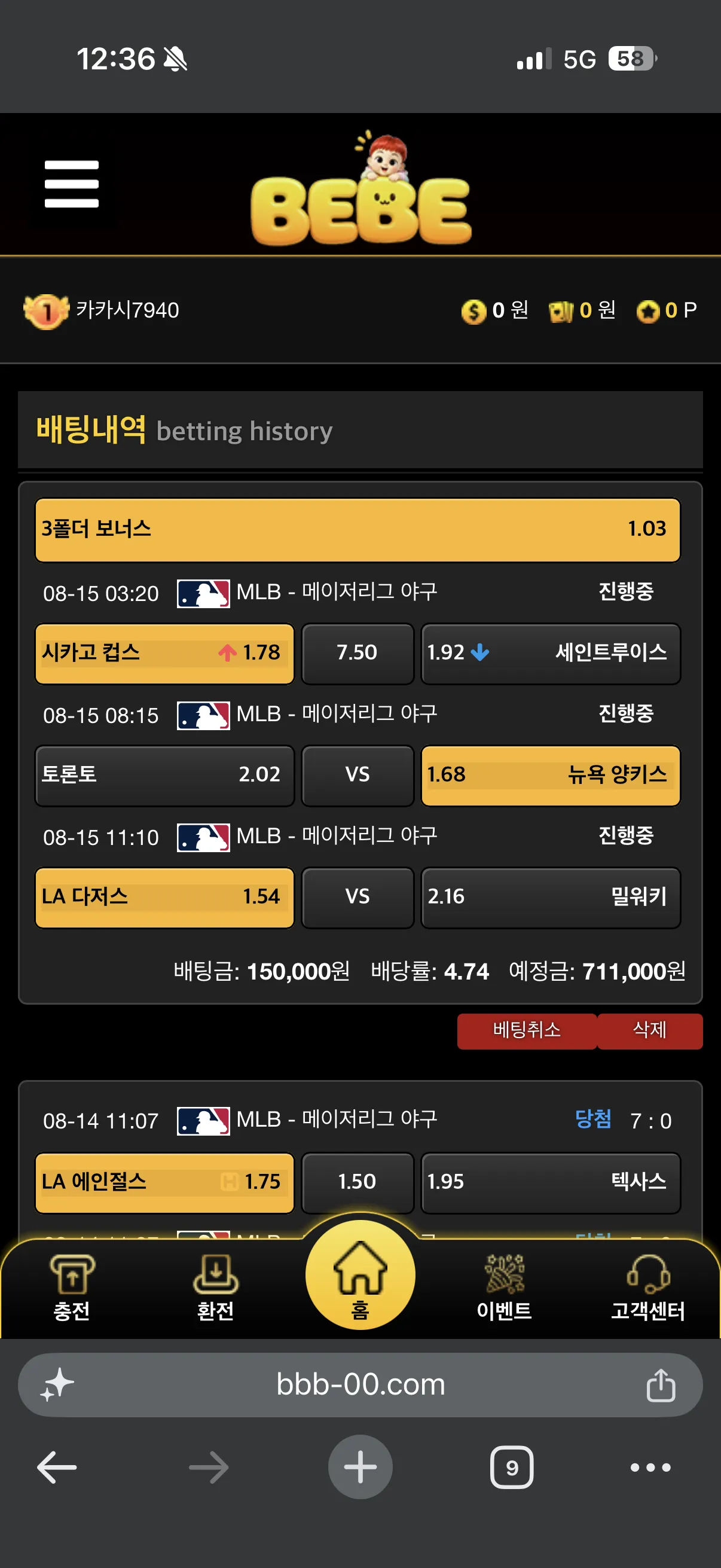Share this page from the browser

pos(661,1385)
